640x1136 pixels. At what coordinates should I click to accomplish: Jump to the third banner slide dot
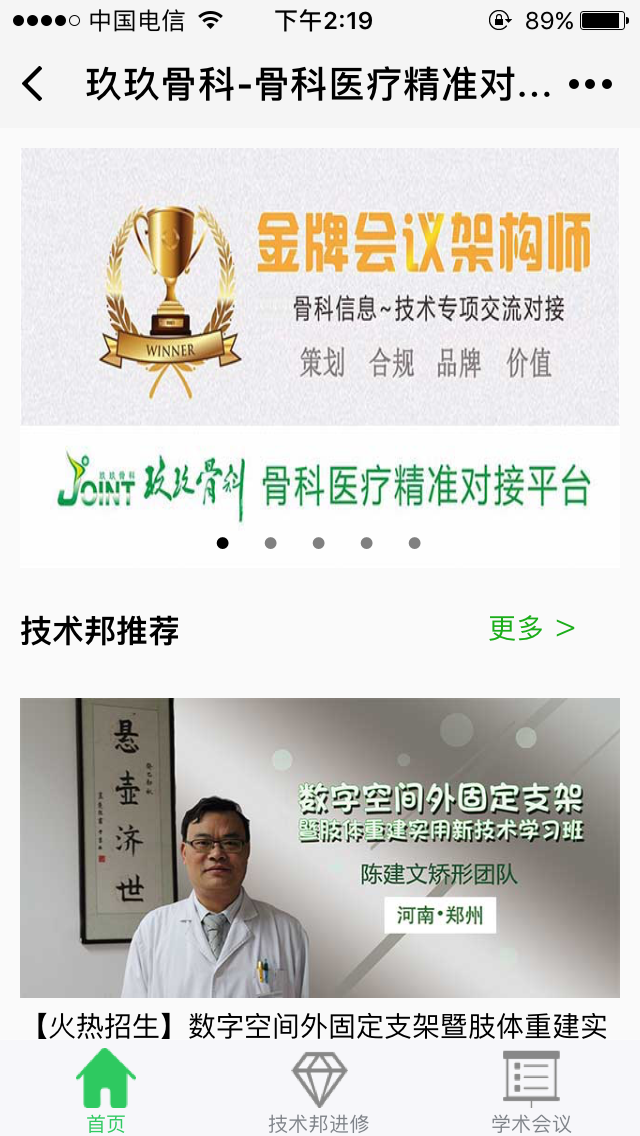(318, 543)
